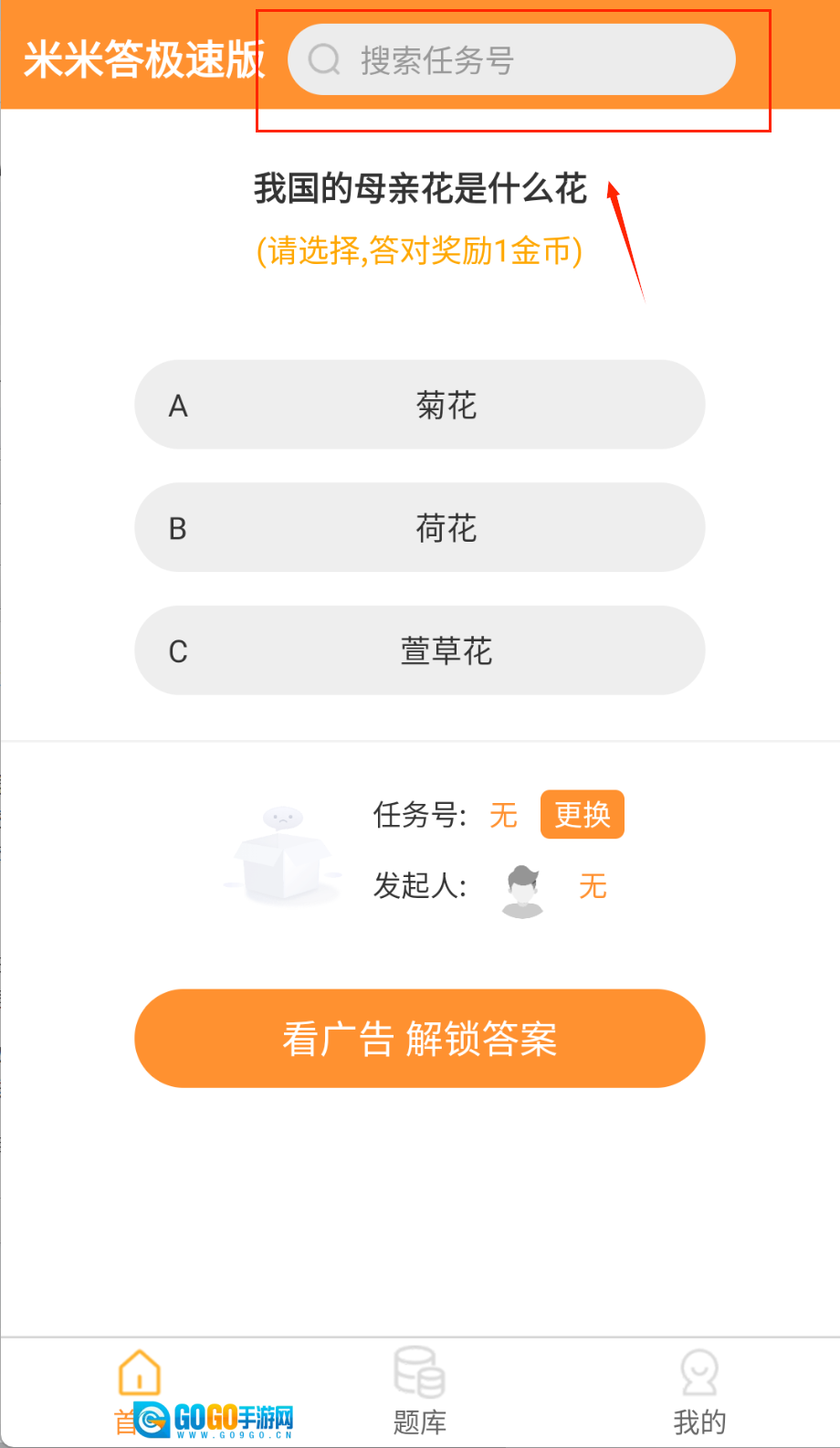Tap 看广告 解锁答案 button
The height and width of the screenshot is (1448, 840).
(420, 1039)
